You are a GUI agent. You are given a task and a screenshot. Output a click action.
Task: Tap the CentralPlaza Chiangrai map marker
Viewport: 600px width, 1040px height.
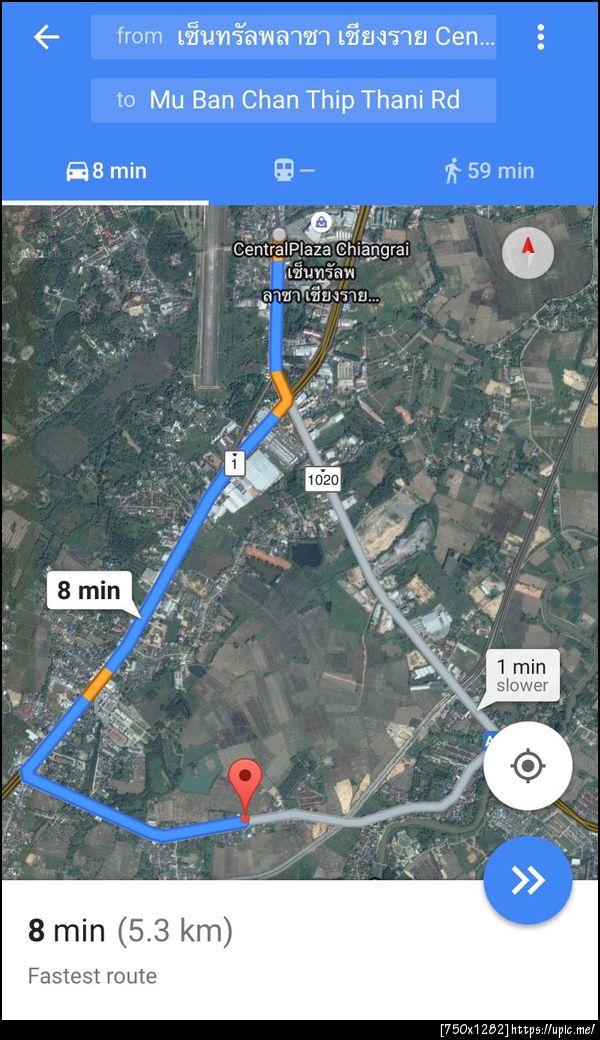pos(320,222)
